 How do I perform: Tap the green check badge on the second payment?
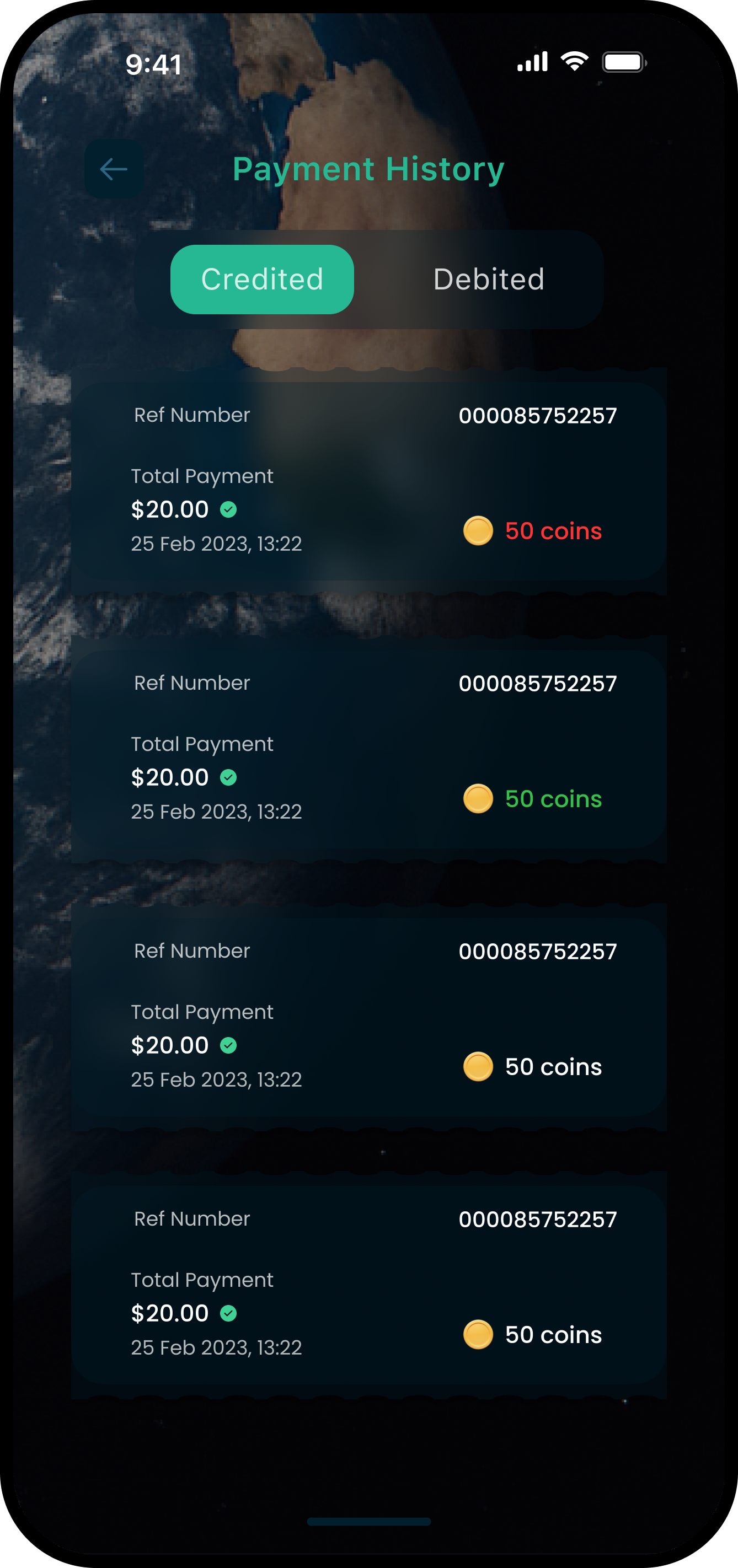click(229, 777)
